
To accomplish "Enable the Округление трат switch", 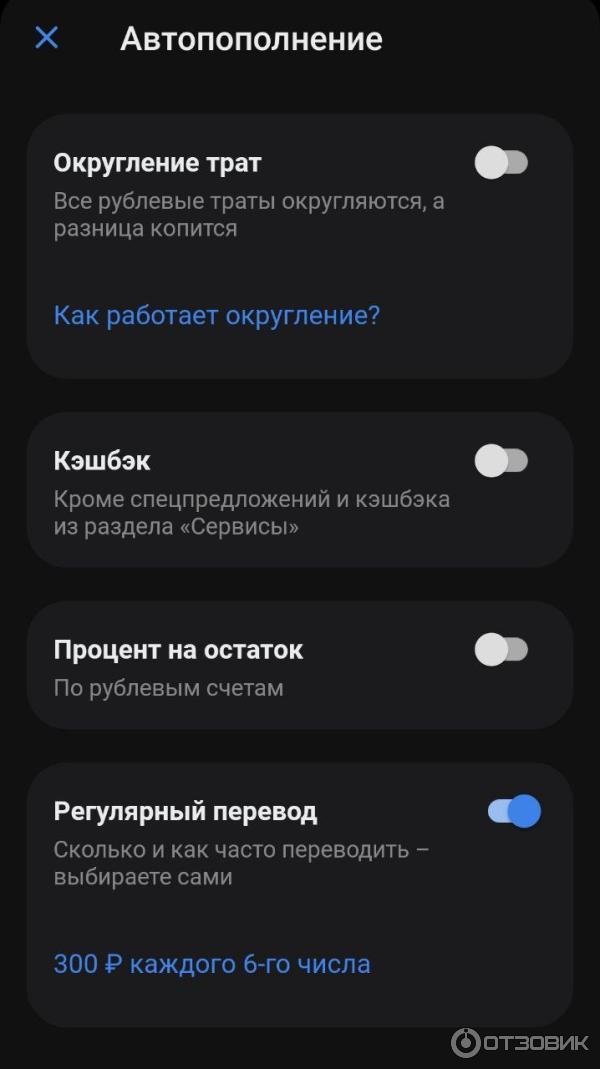I will click(x=501, y=162).
